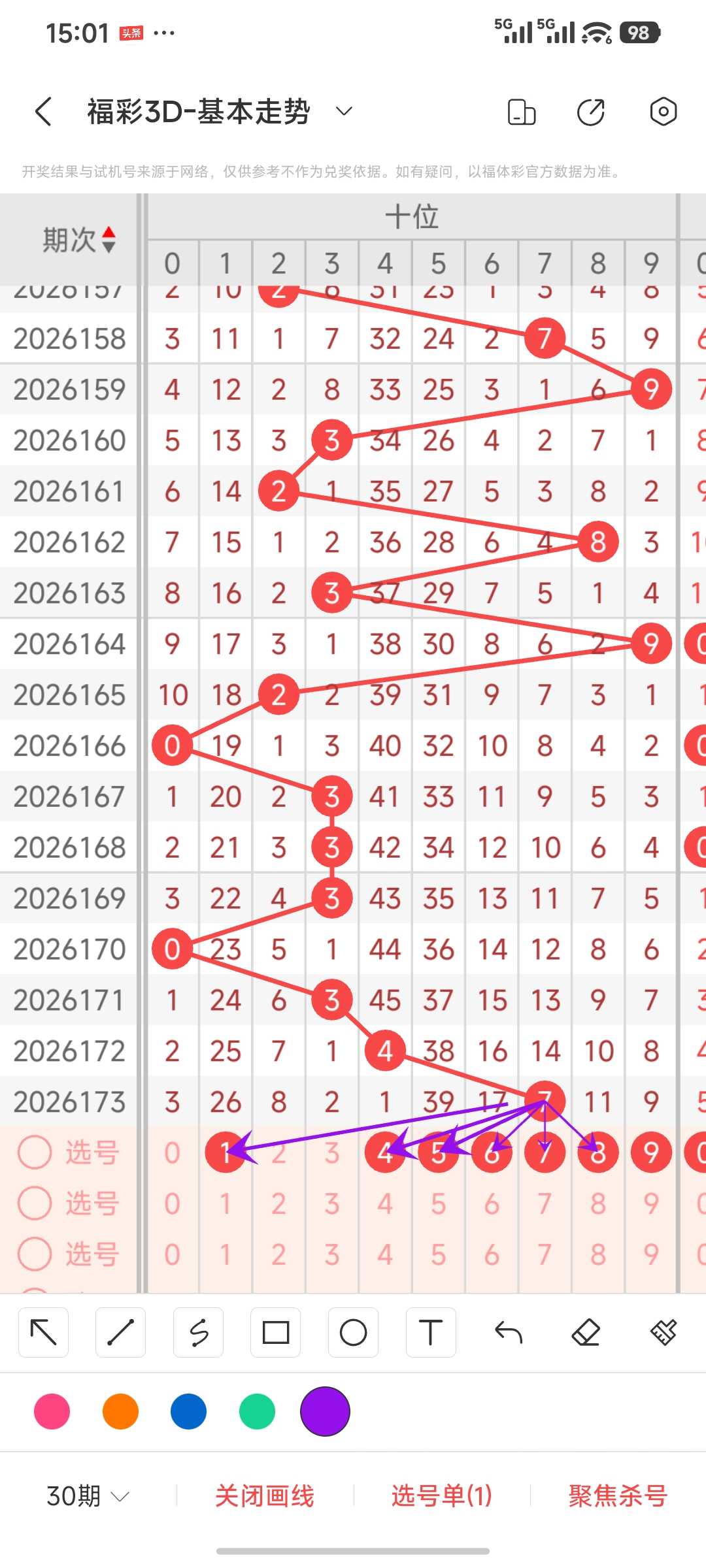Open 聚焦杀号
This screenshot has width=706, height=1568.
pyautogui.click(x=618, y=1495)
